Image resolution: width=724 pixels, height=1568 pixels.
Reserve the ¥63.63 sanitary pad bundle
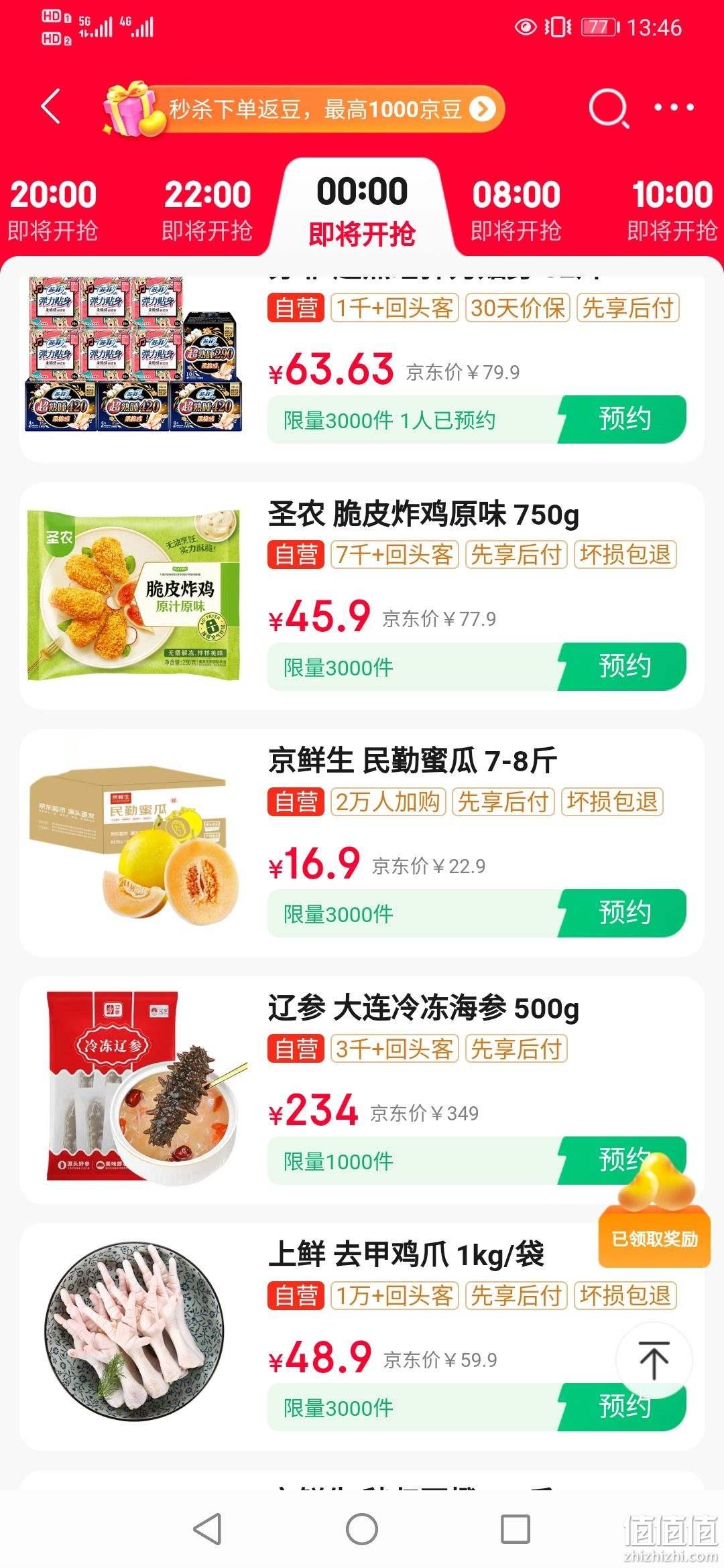[623, 419]
